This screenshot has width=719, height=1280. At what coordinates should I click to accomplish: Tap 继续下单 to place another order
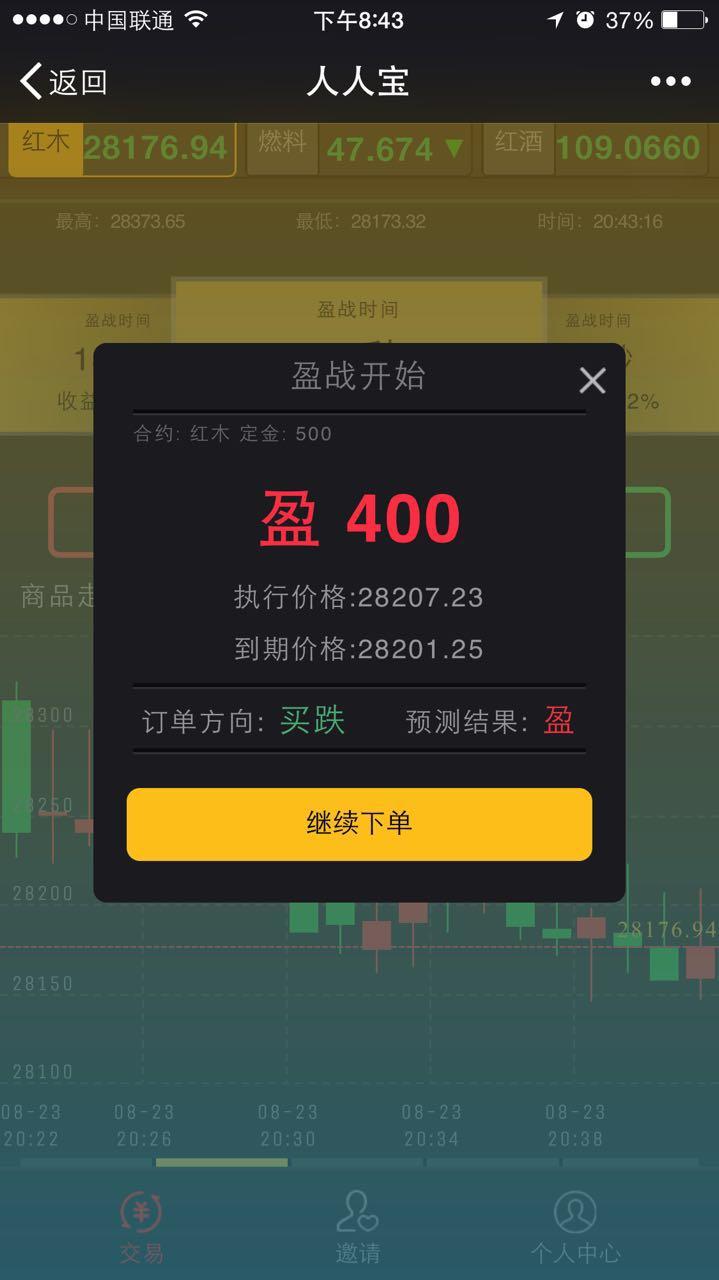[359, 824]
